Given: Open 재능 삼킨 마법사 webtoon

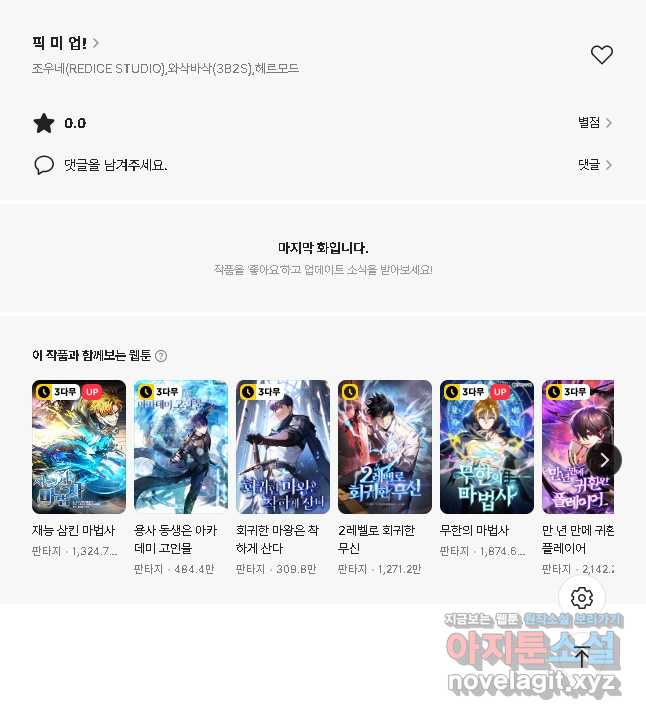Looking at the screenshot, I should pyautogui.click(x=79, y=447).
